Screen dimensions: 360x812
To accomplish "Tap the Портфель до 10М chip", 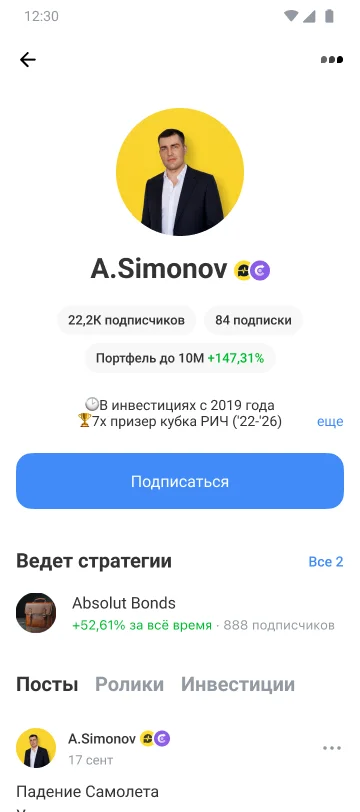I will [x=180, y=358].
